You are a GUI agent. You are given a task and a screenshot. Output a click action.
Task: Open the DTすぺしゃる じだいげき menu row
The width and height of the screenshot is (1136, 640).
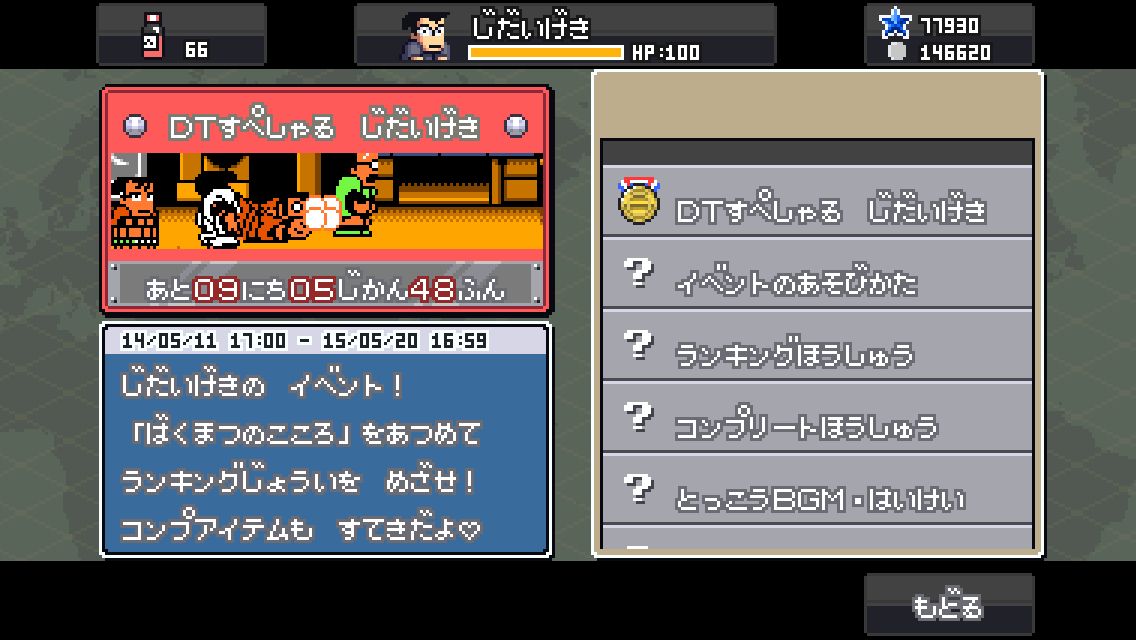point(817,202)
